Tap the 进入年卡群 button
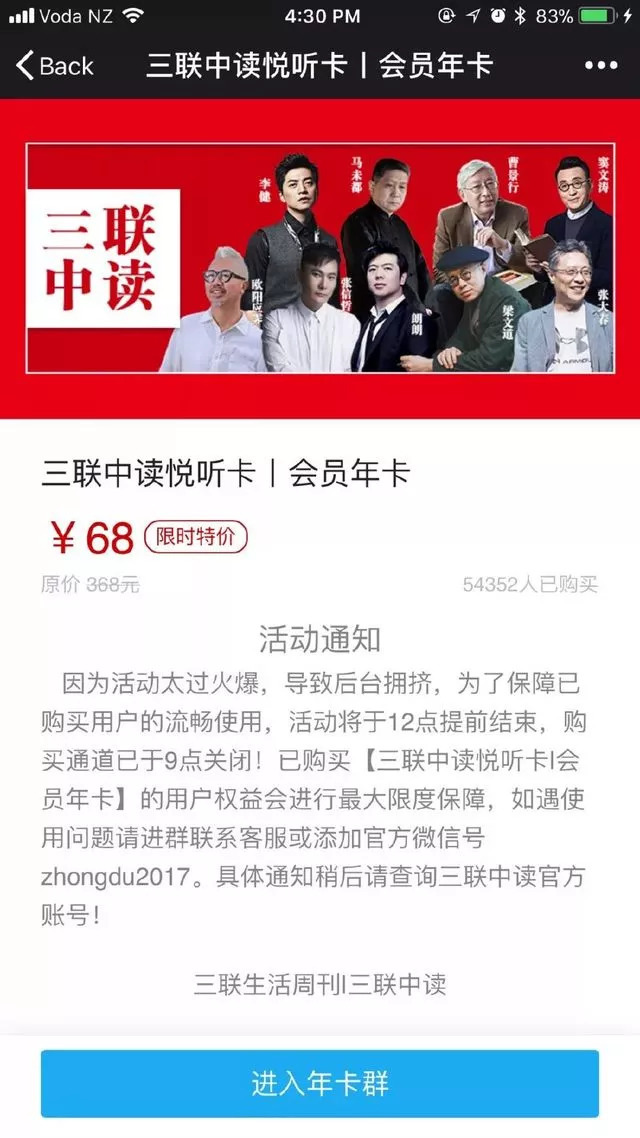640x1138 pixels. point(320,1083)
